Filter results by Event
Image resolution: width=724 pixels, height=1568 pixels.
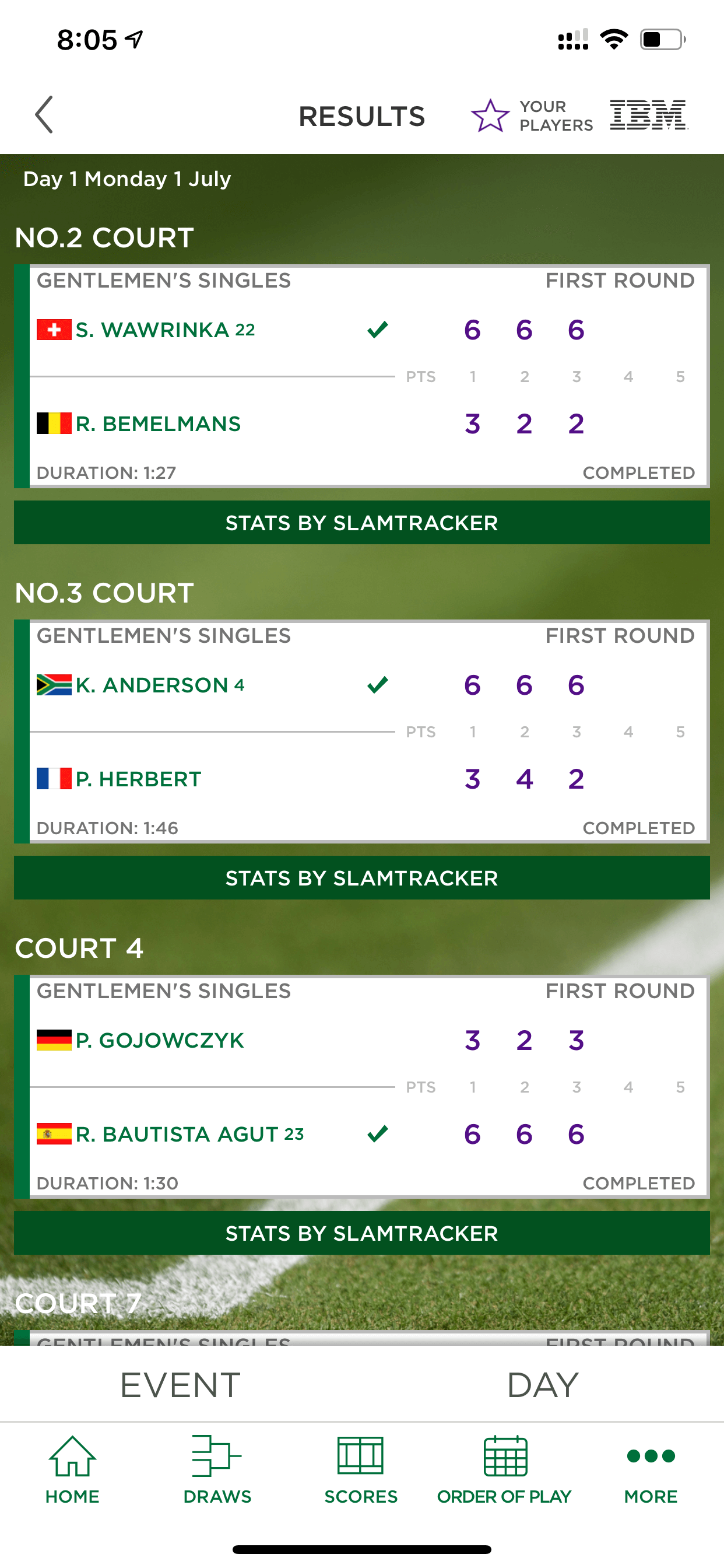(x=181, y=1385)
